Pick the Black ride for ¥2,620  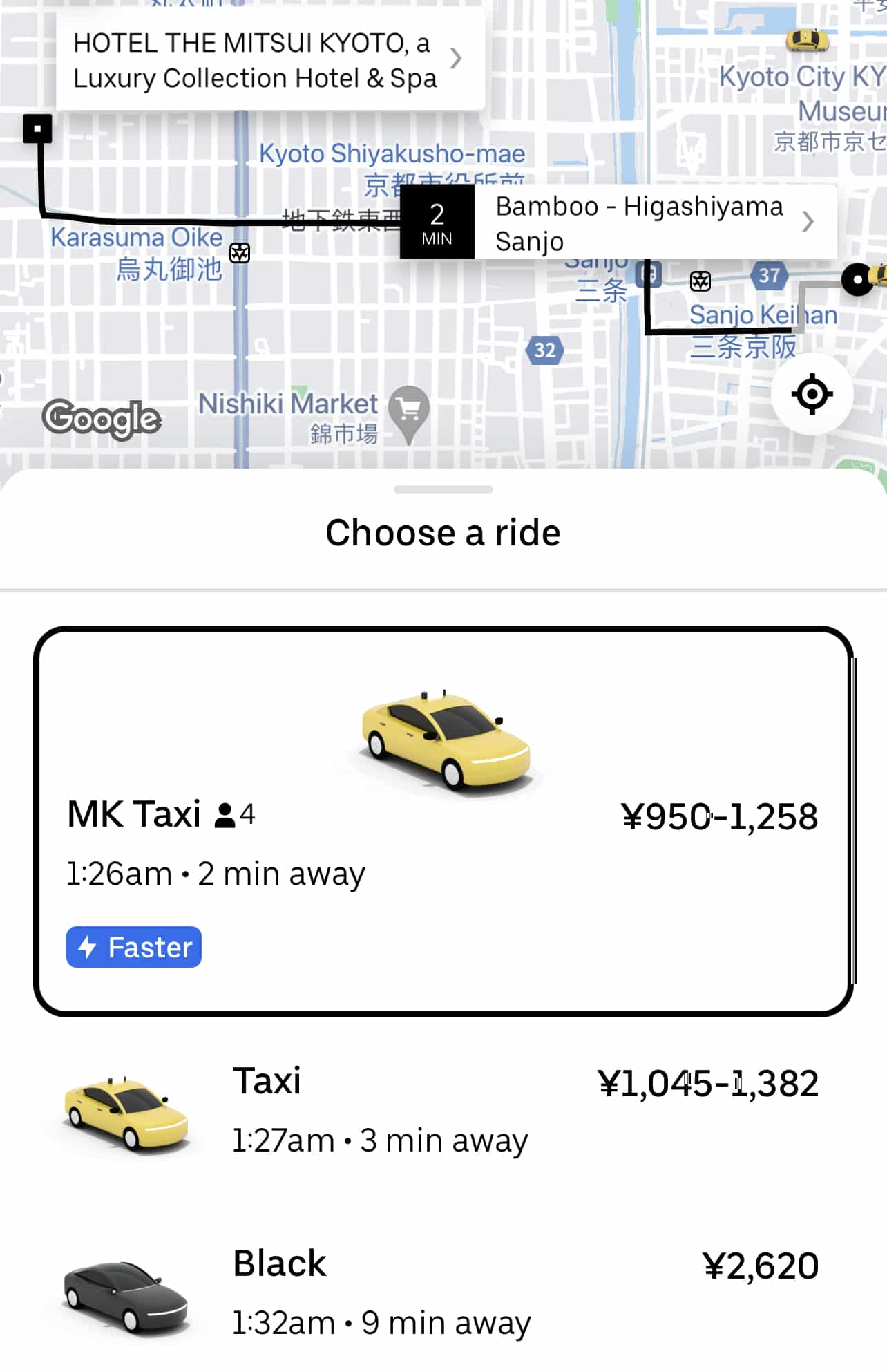(x=443, y=1293)
